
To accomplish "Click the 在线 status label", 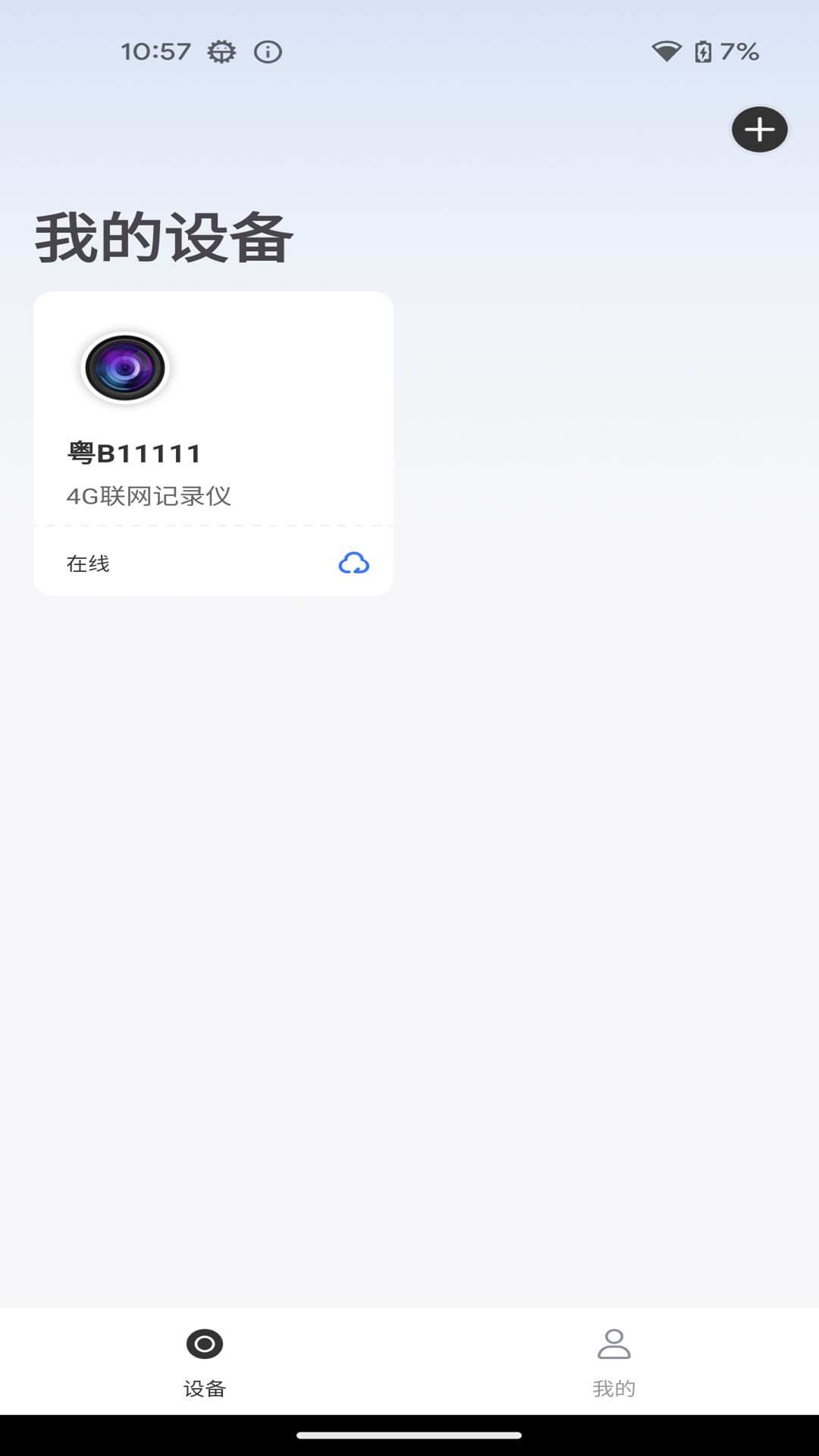I will [86, 563].
